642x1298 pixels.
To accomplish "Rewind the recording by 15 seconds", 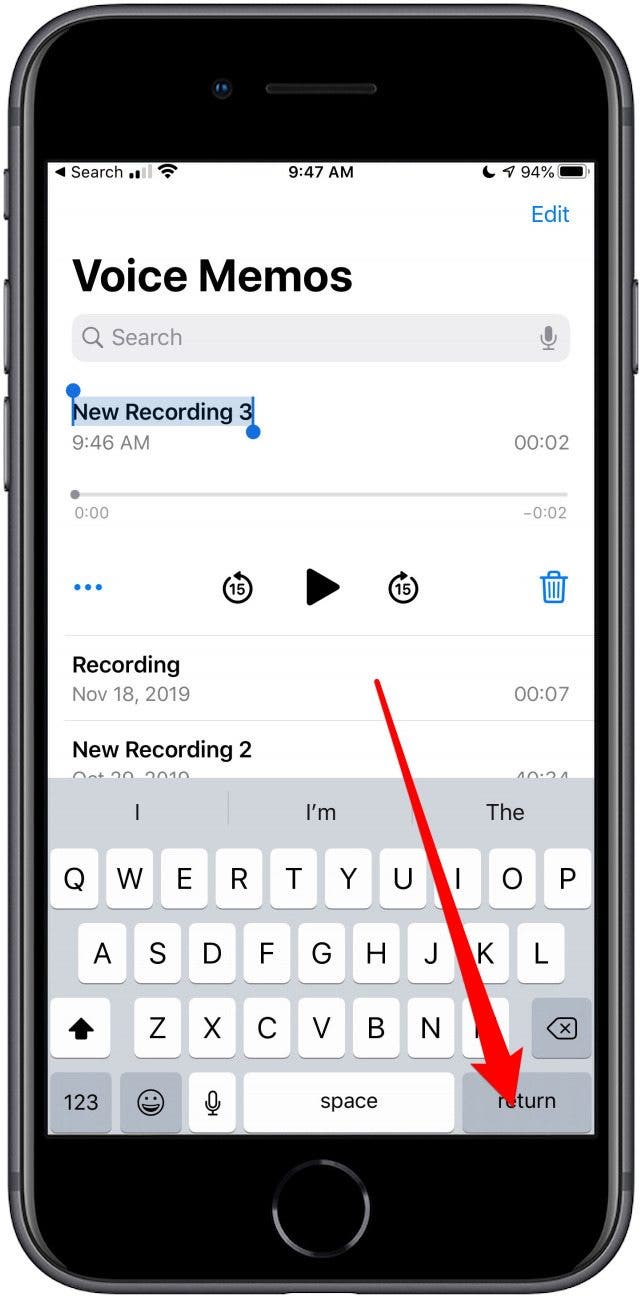I will [x=237, y=588].
